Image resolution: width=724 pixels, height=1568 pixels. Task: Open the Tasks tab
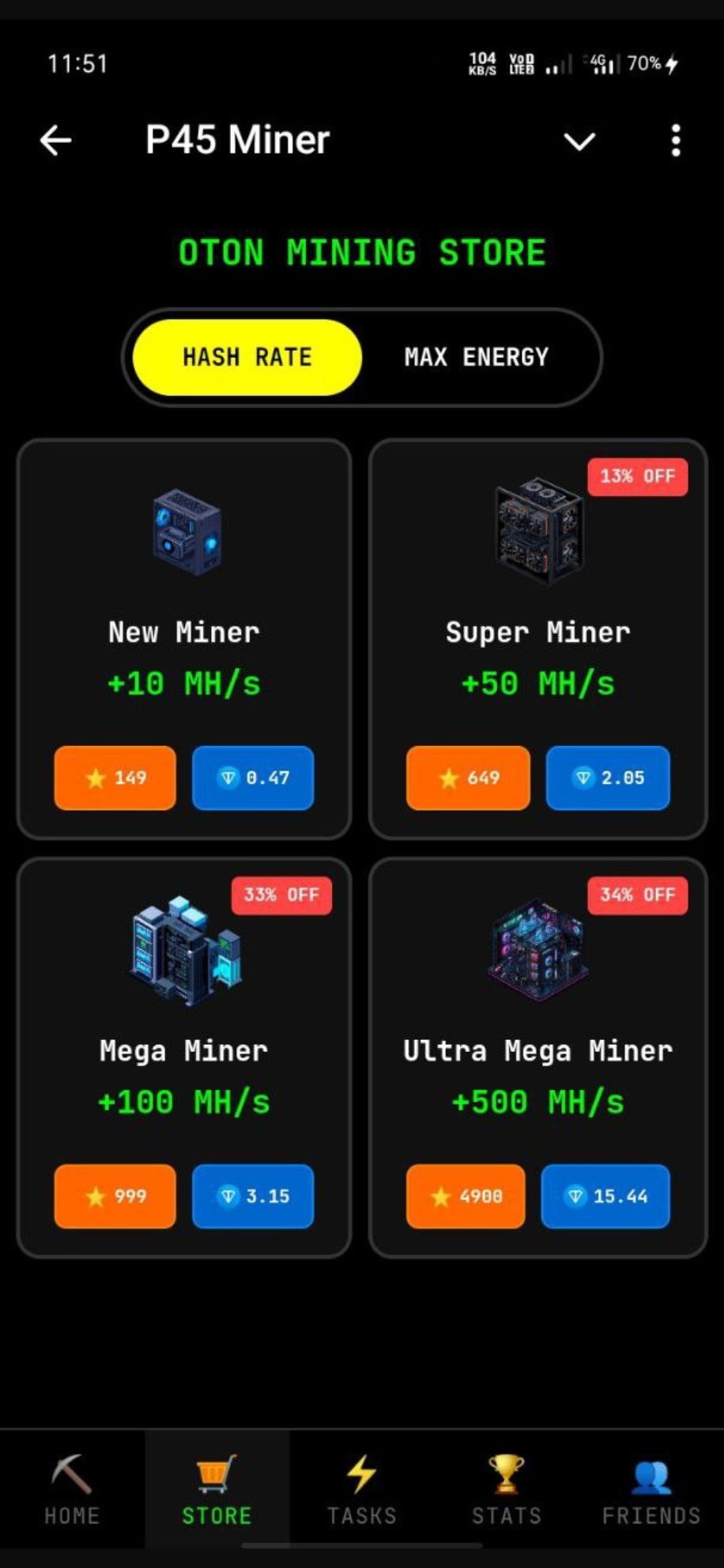[x=362, y=1490]
